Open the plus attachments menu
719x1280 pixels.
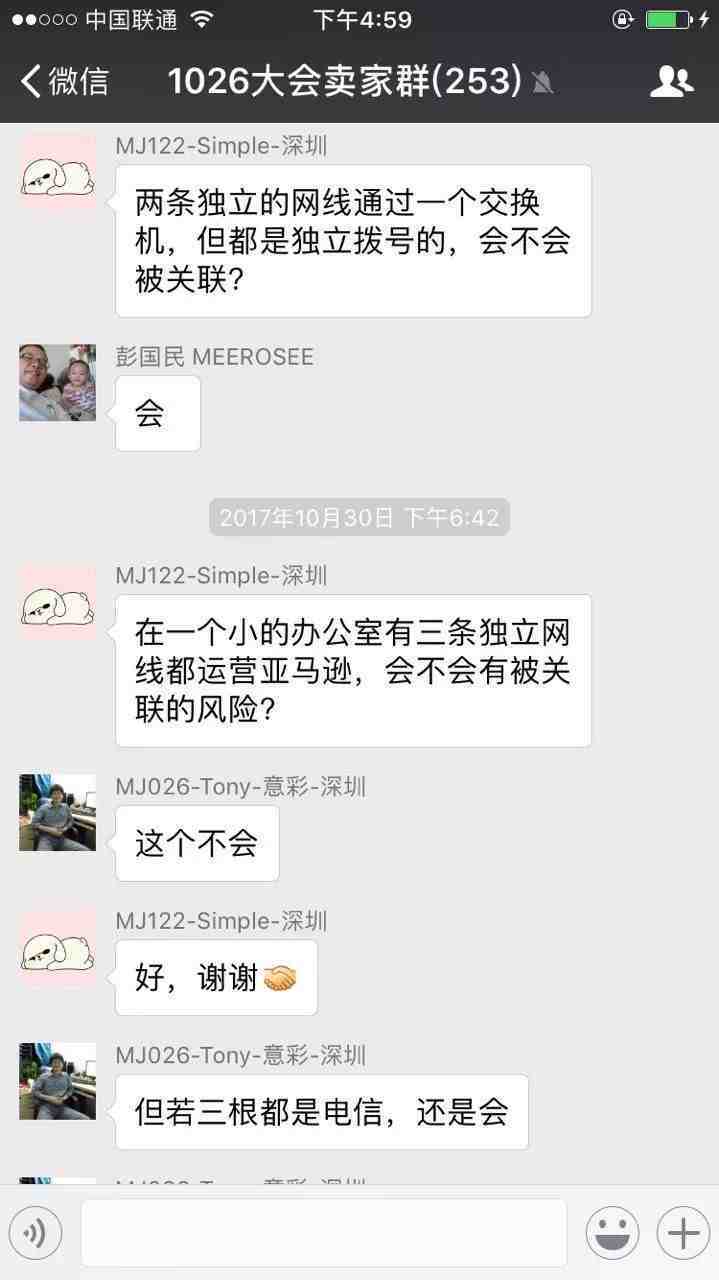tap(683, 1233)
